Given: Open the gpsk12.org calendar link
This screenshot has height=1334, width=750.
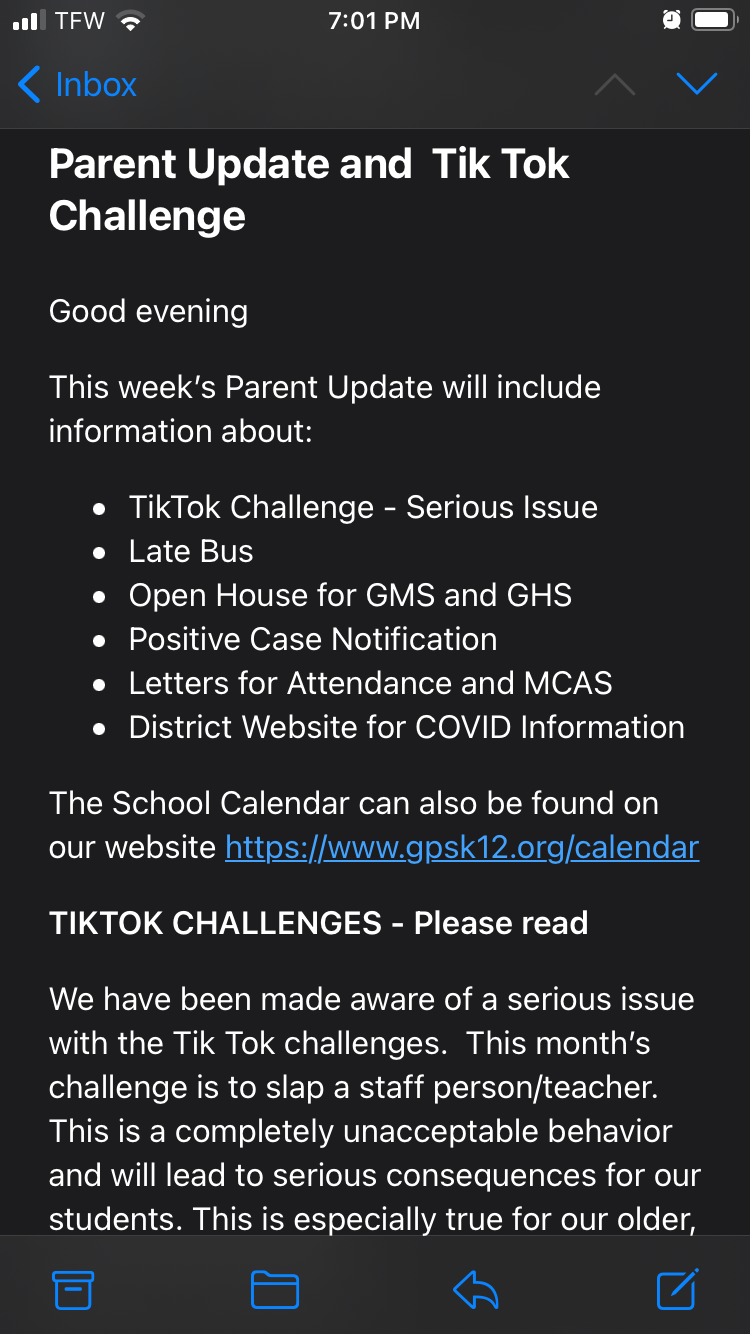Looking at the screenshot, I should pos(461,847).
